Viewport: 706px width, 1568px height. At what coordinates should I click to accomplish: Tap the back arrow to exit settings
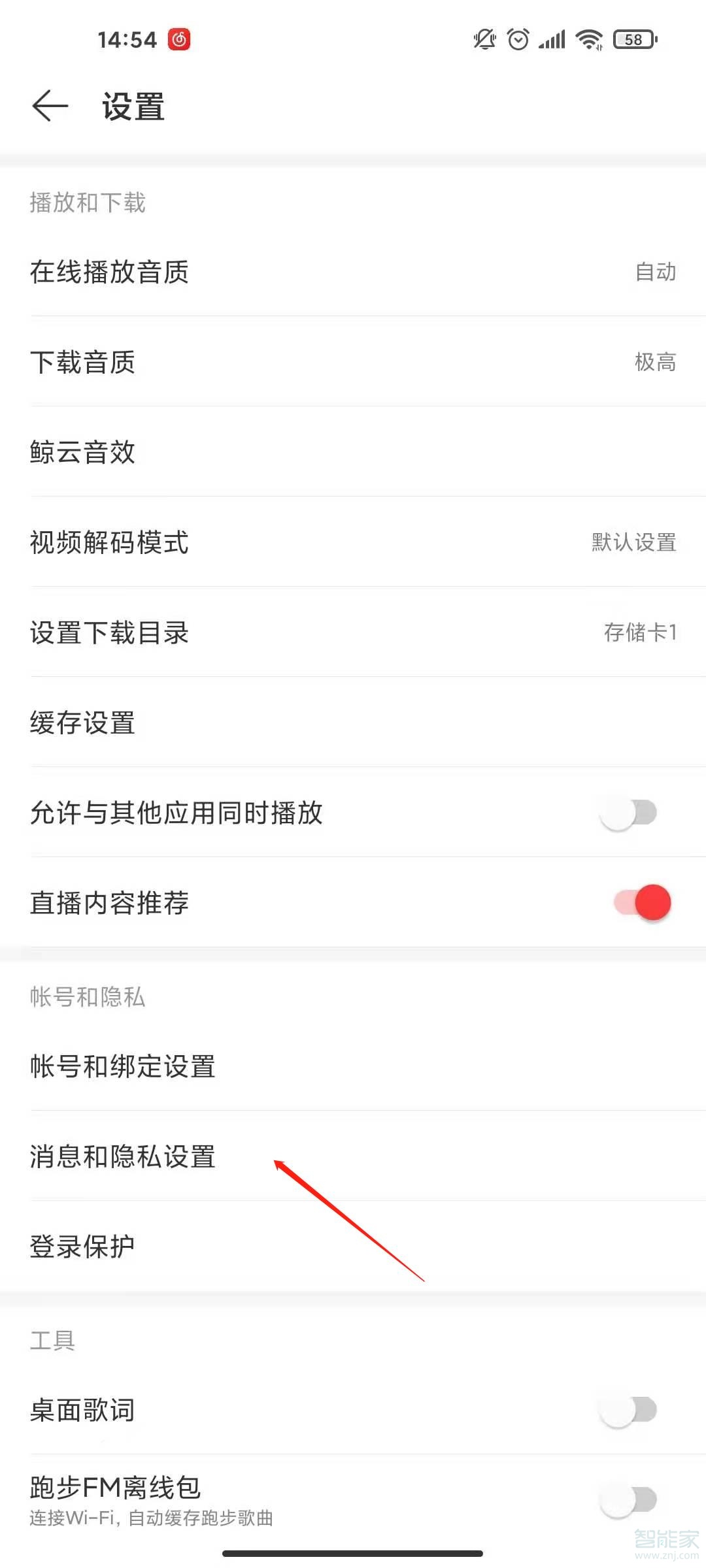tap(50, 105)
